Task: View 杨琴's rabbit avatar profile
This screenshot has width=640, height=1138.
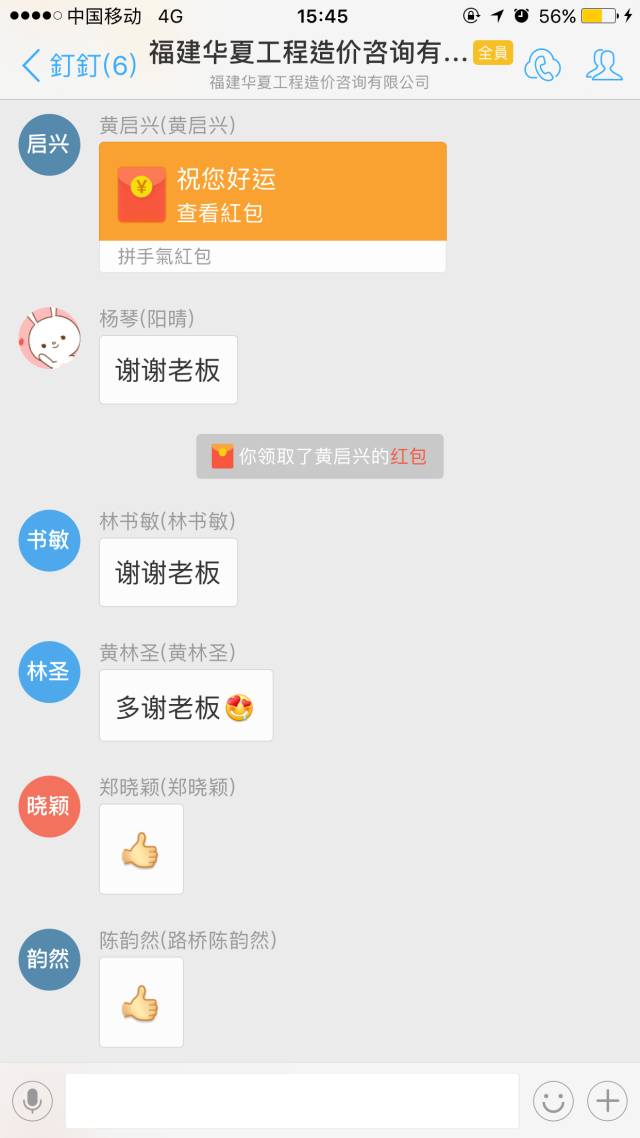Action: (x=49, y=338)
